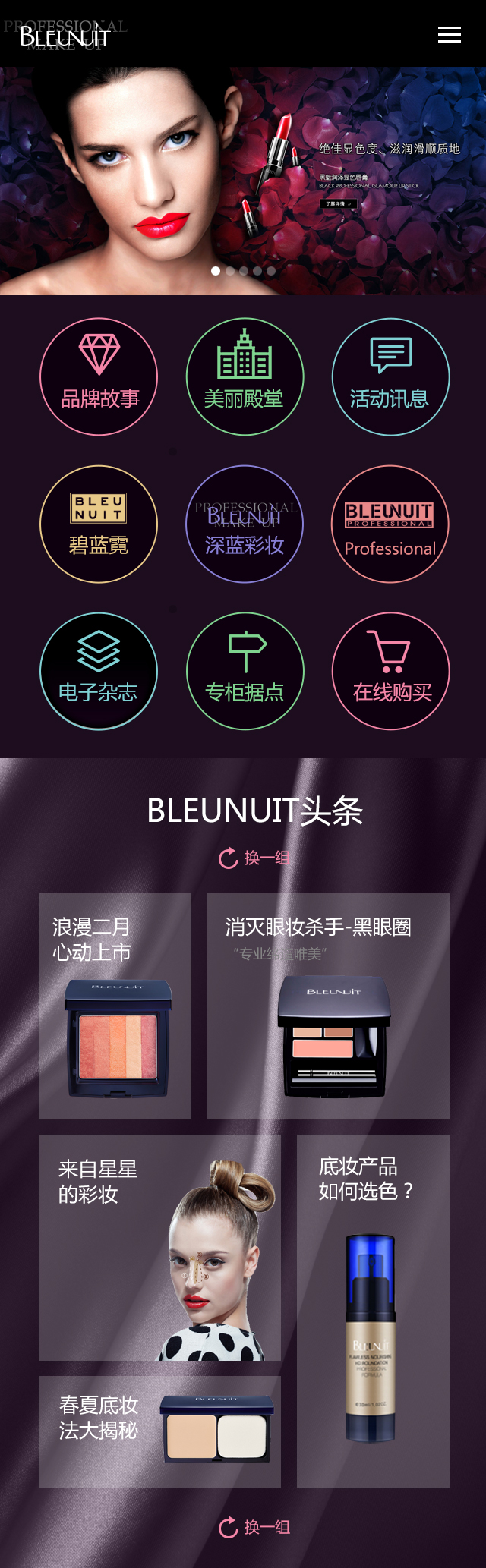Image resolution: width=486 pixels, height=1568 pixels.
Task: Refresh headlines with top 换一组
Action: tap(254, 858)
